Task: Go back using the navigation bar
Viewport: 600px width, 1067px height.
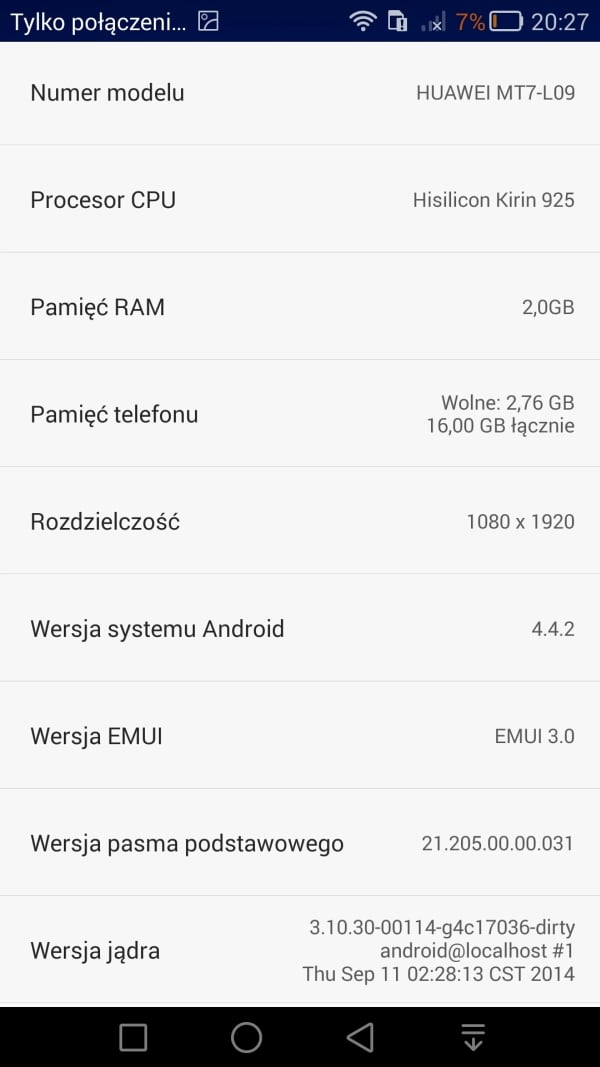Action: pos(360,1037)
